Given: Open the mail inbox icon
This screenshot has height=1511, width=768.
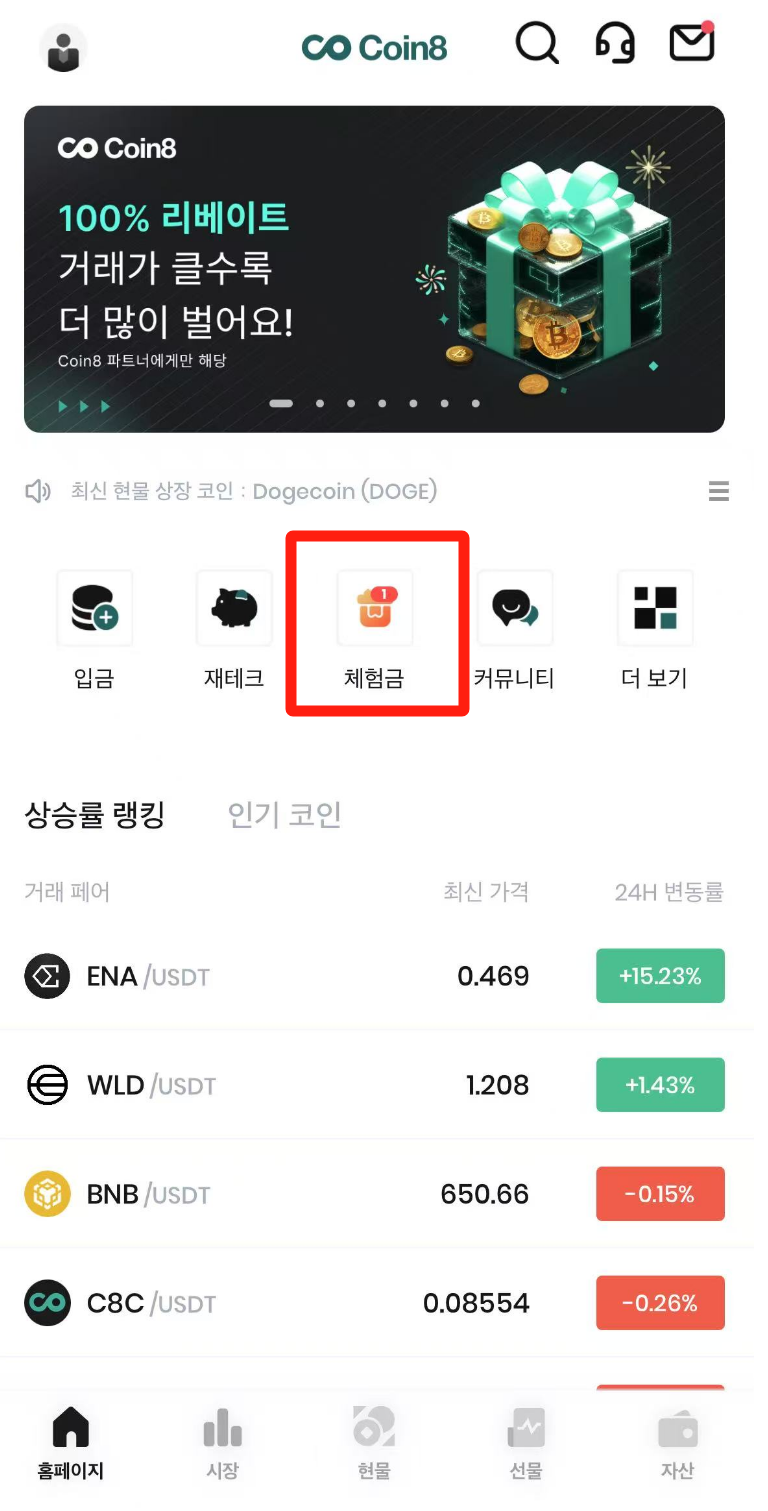Looking at the screenshot, I should (692, 43).
